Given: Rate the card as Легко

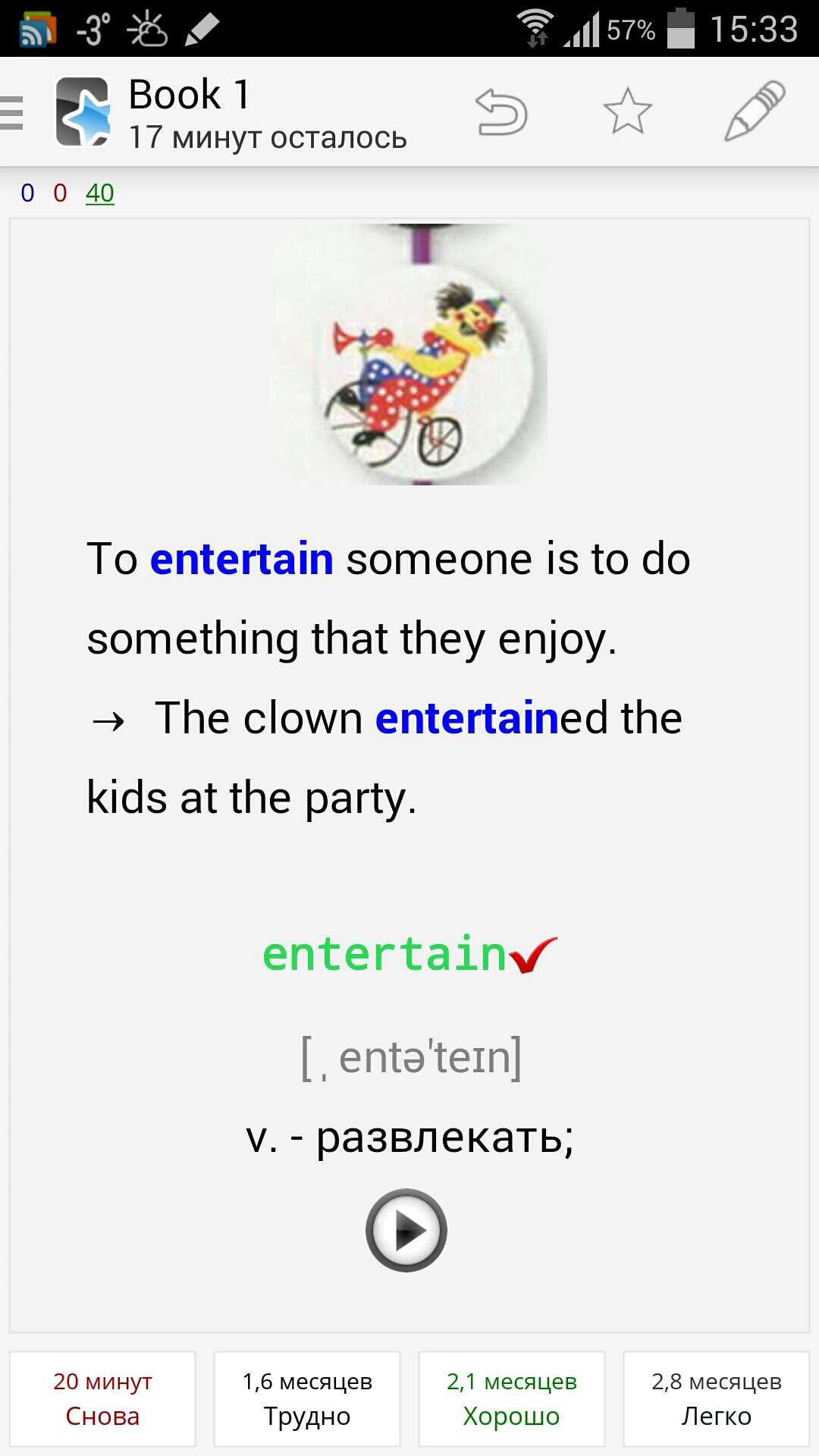Looking at the screenshot, I should click(716, 1398).
